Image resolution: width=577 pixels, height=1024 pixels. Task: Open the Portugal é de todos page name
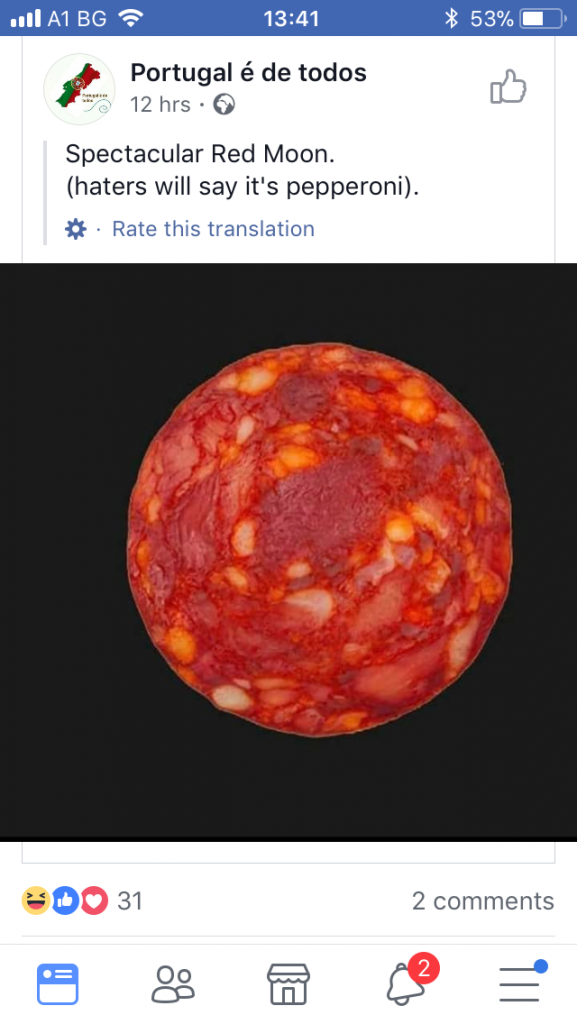(x=248, y=72)
